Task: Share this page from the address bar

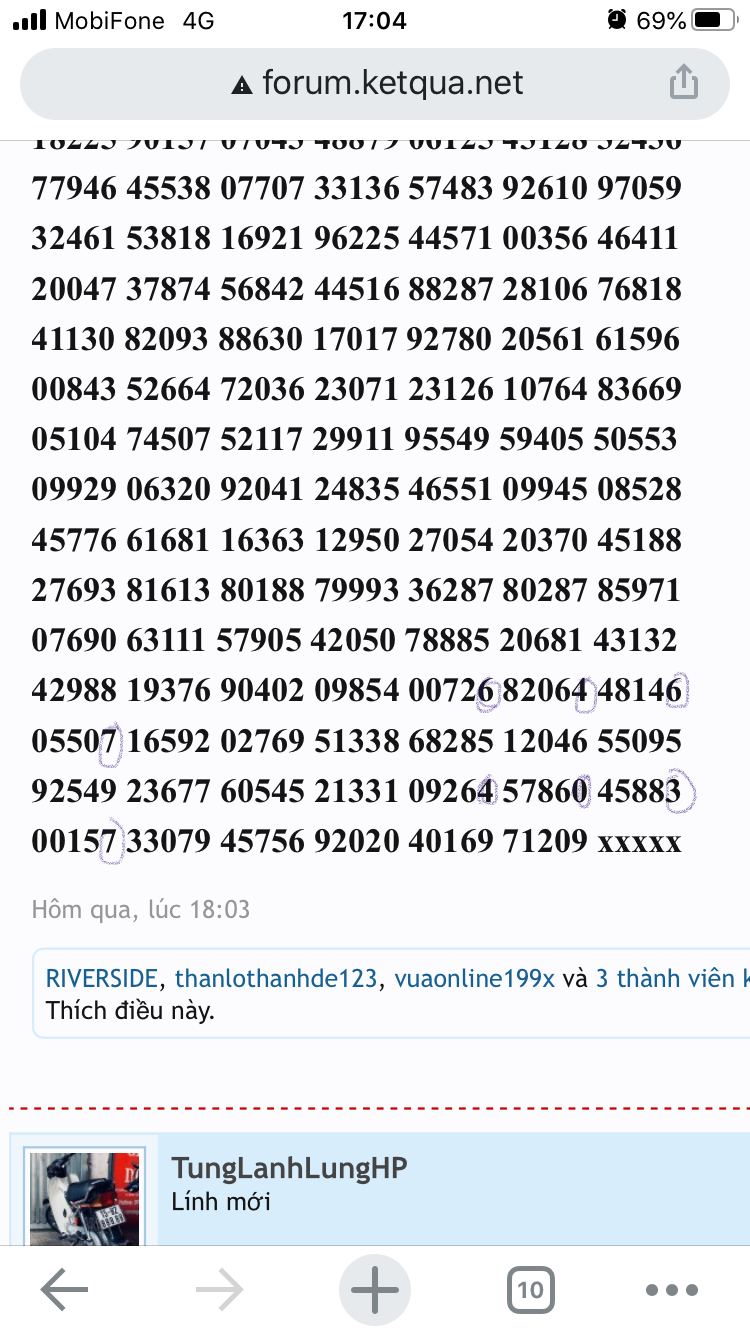Action: tap(682, 82)
